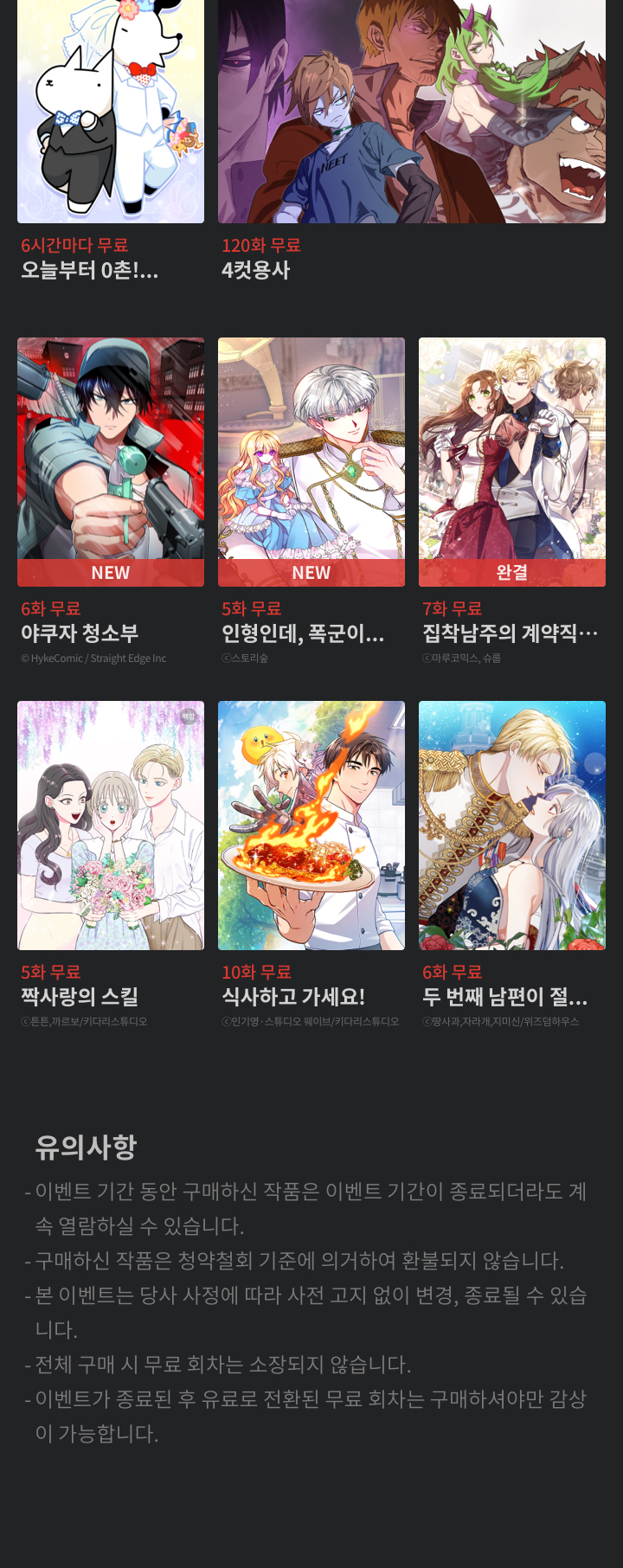Open the webtoon 오늘부터 0촌!
Screen dimensions: 623x1568
[111, 112]
